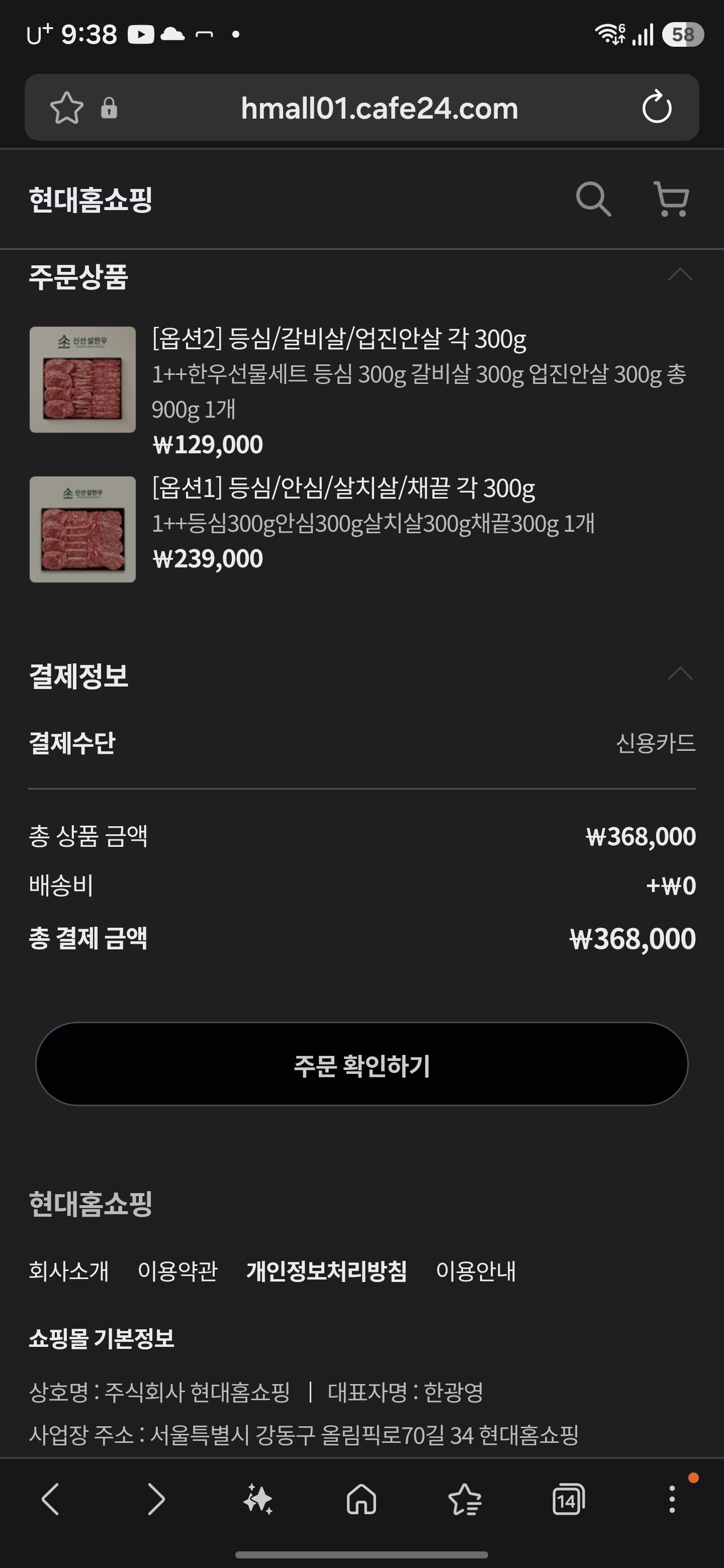Open the [옵션1] 등심/안심/살치살/채끝 product image
The image size is (724, 1568).
[83, 530]
